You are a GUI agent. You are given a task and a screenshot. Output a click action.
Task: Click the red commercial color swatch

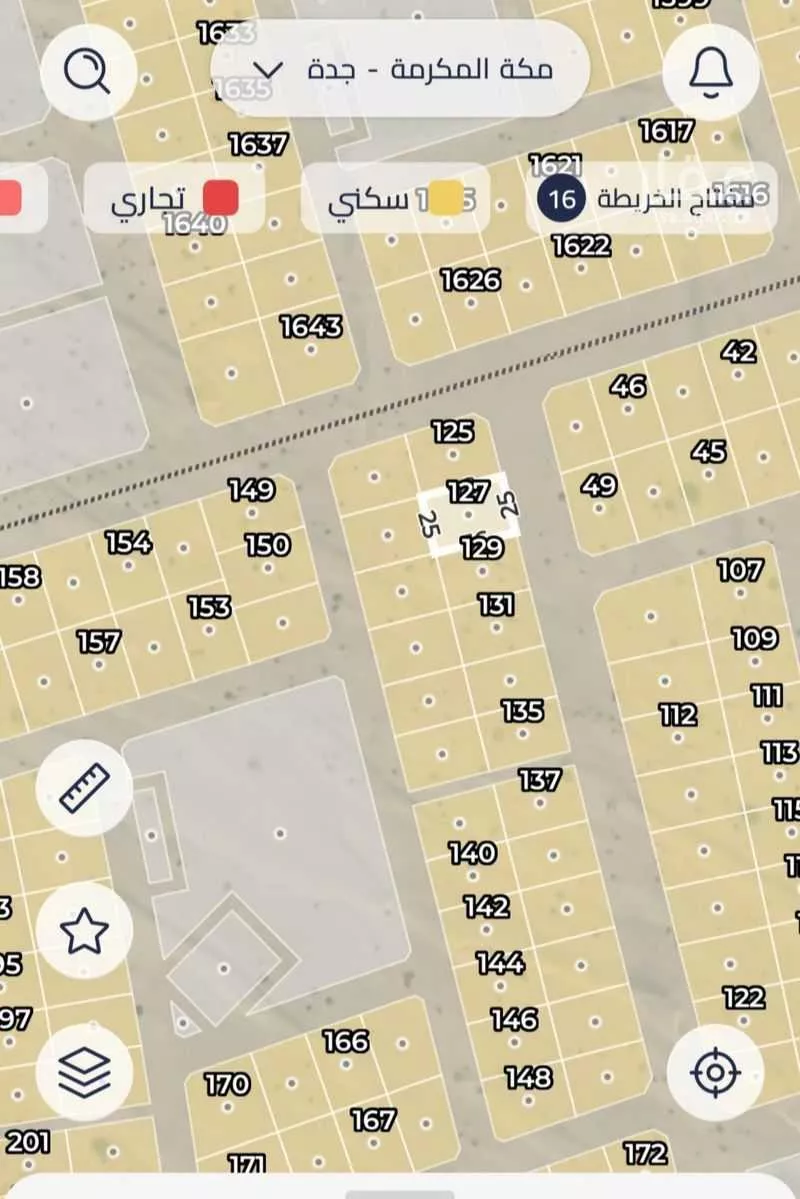221,198
